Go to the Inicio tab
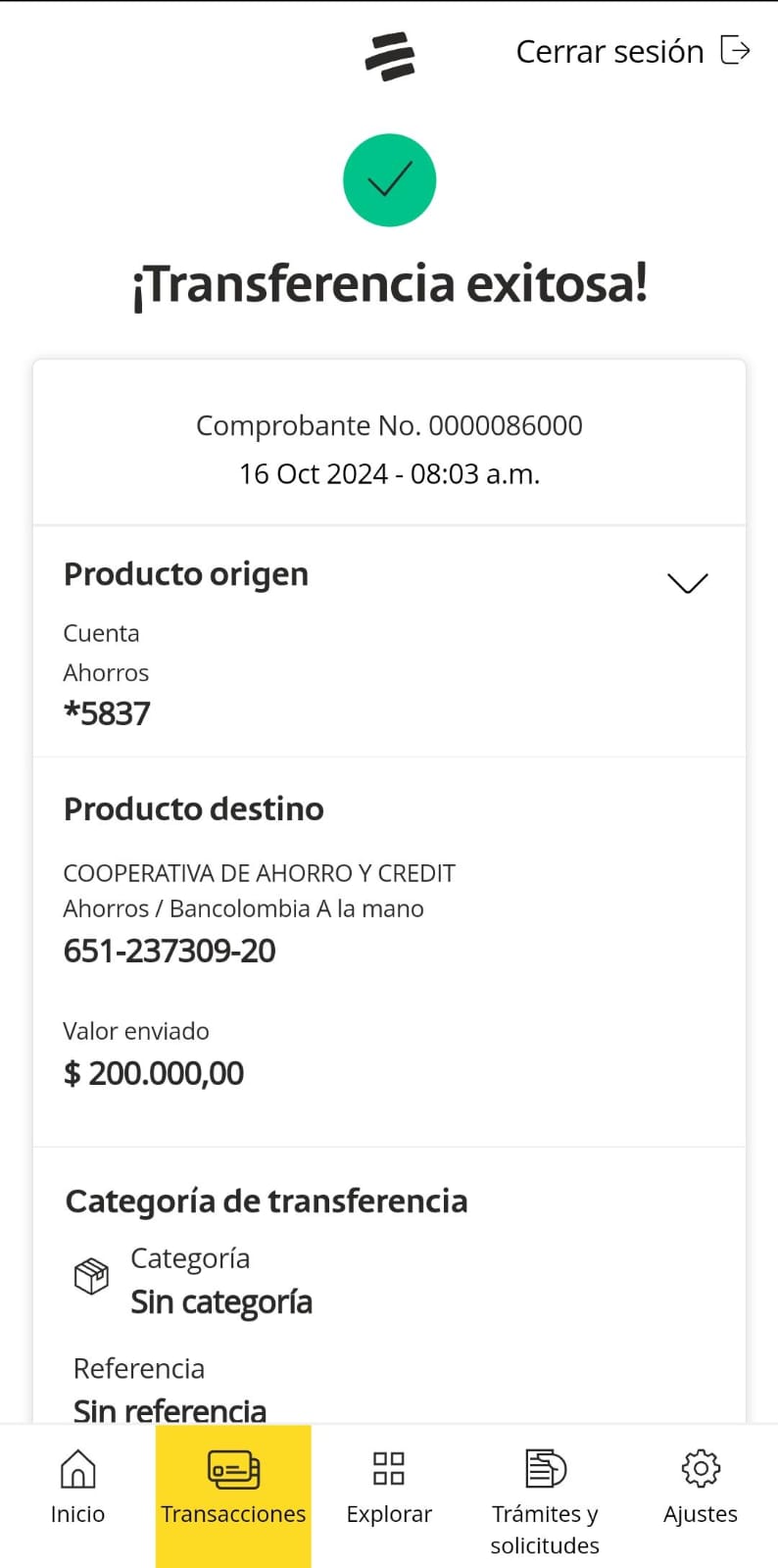Viewport: 778px width, 1568px height. tap(77, 1488)
